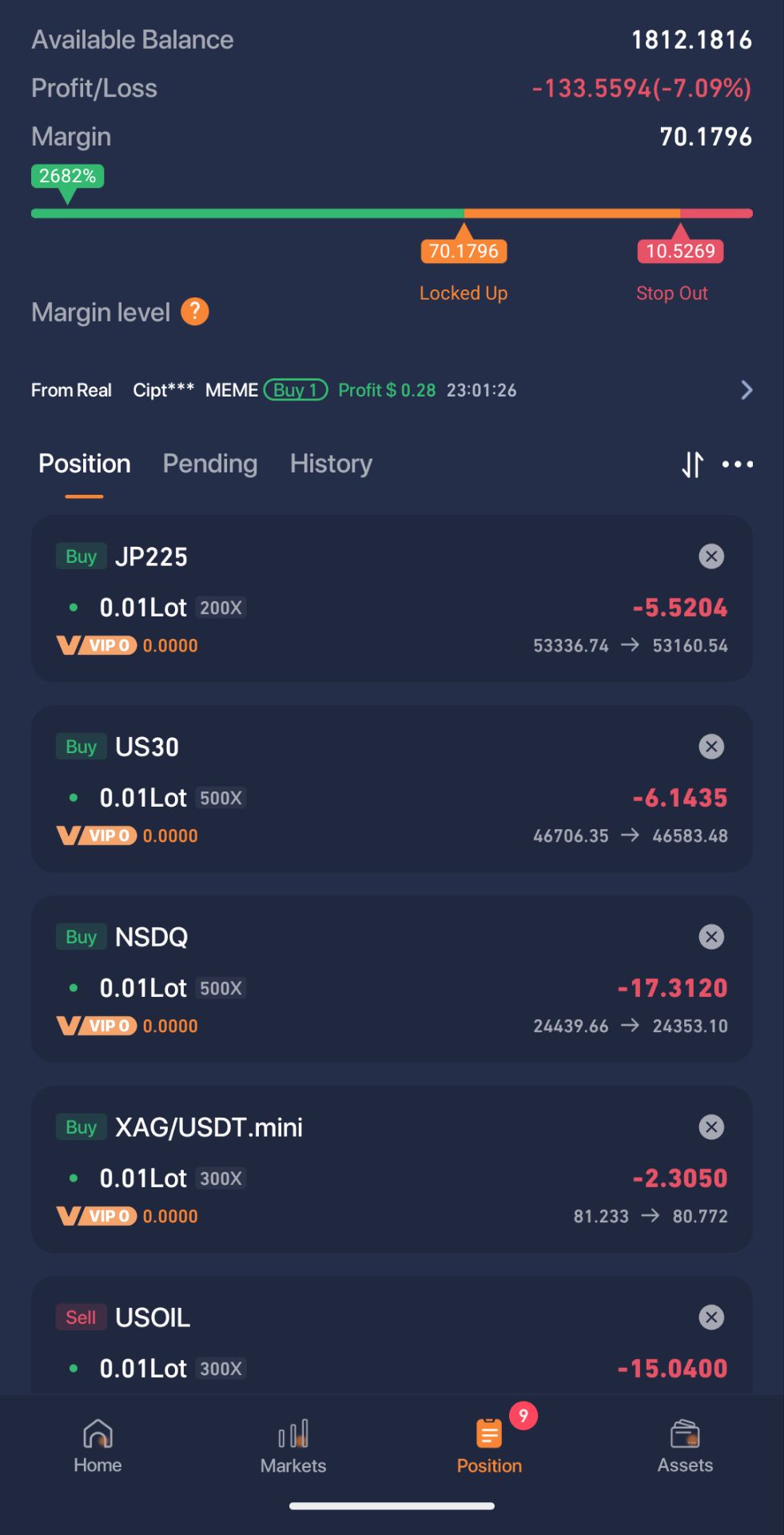Open the From Real trade feed chevron
784x1535 pixels.
tap(746, 390)
